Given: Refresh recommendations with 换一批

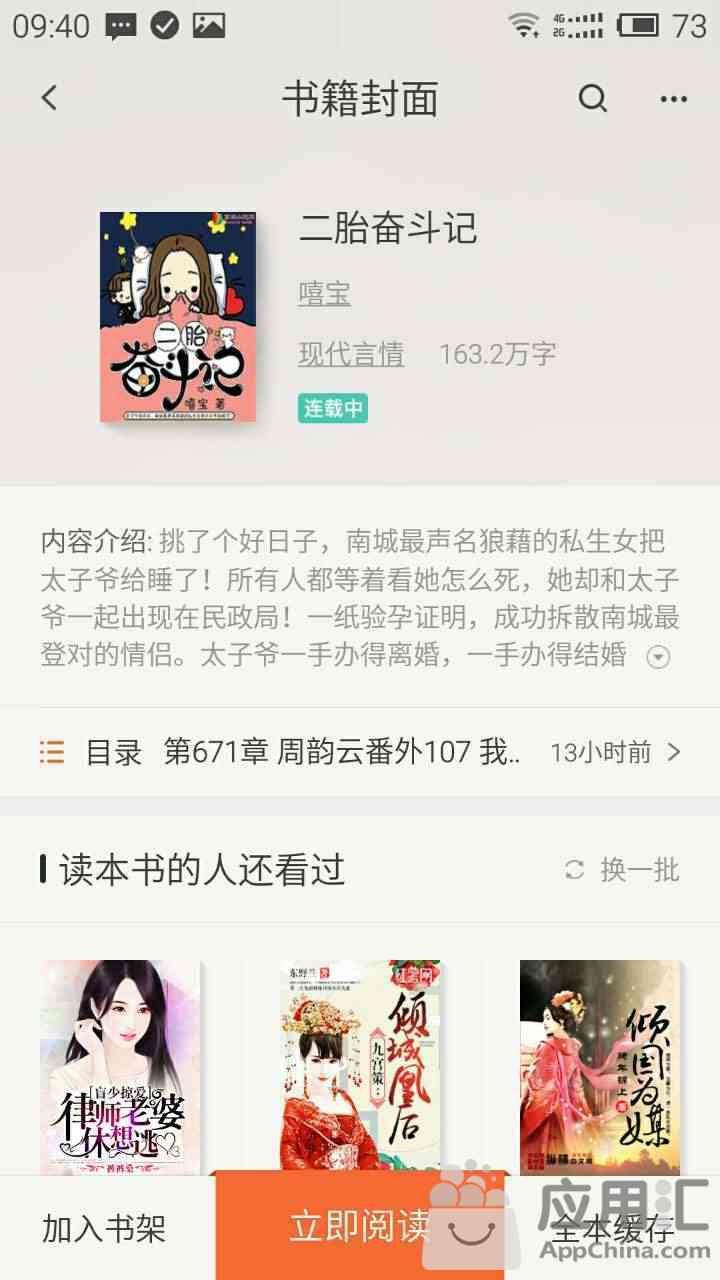Looking at the screenshot, I should (x=622, y=870).
